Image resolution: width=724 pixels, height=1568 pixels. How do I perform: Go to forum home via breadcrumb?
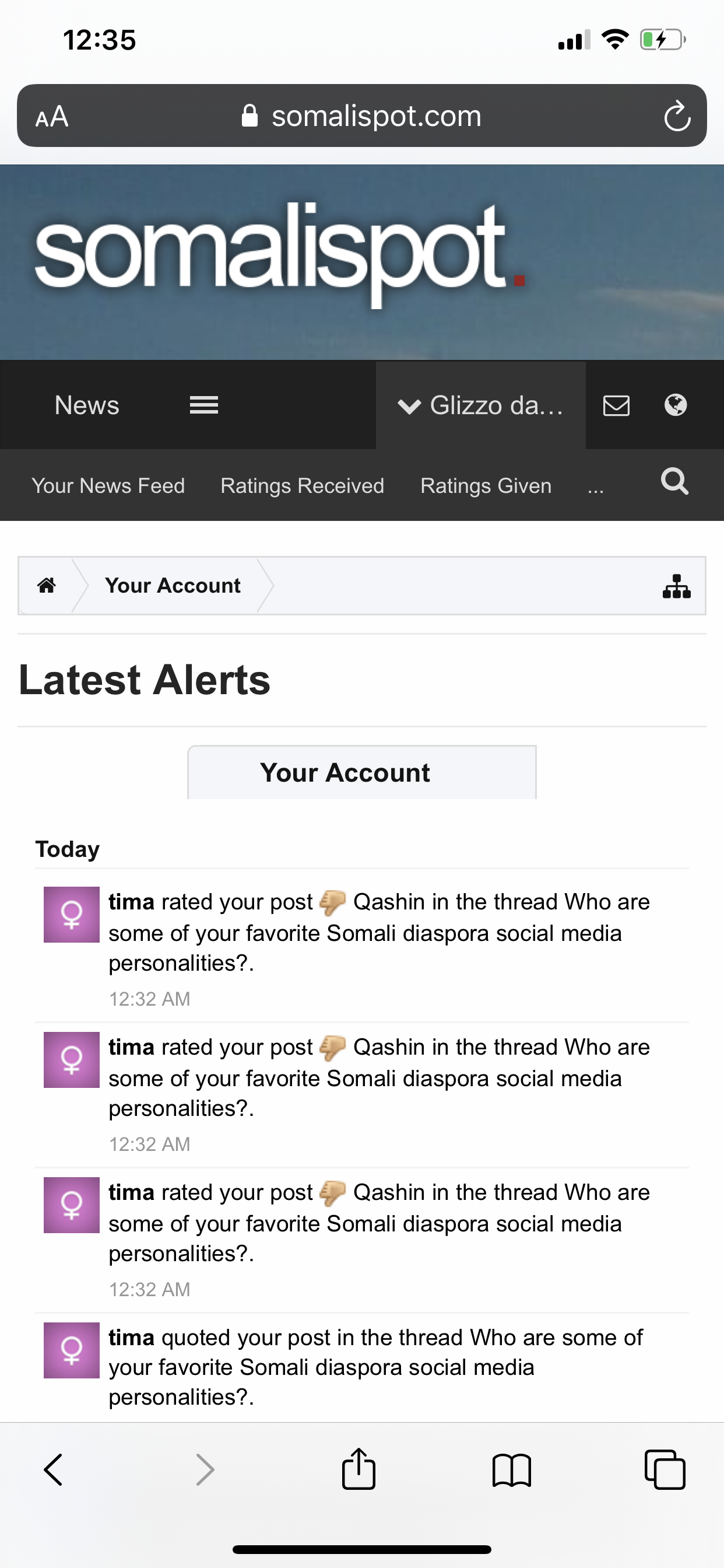pyautogui.click(x=47, y=586)
